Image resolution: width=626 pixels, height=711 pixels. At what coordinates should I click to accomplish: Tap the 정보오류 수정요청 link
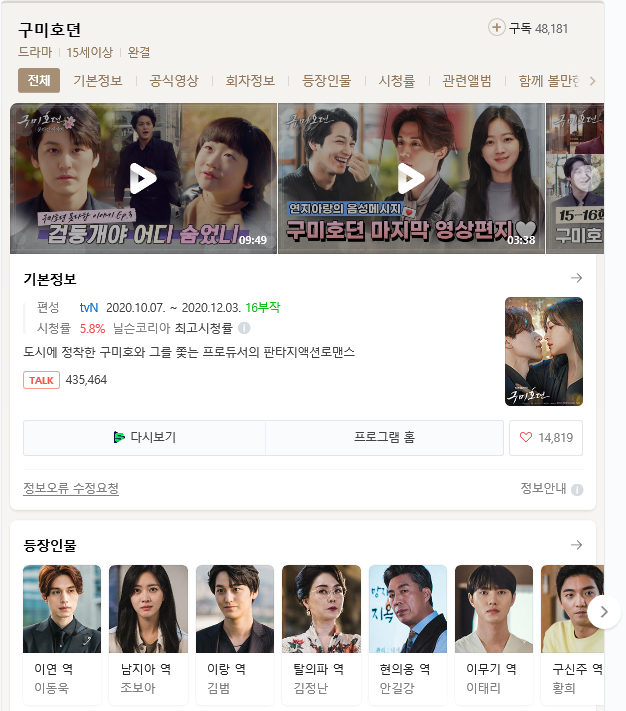[x=71, y=488]
